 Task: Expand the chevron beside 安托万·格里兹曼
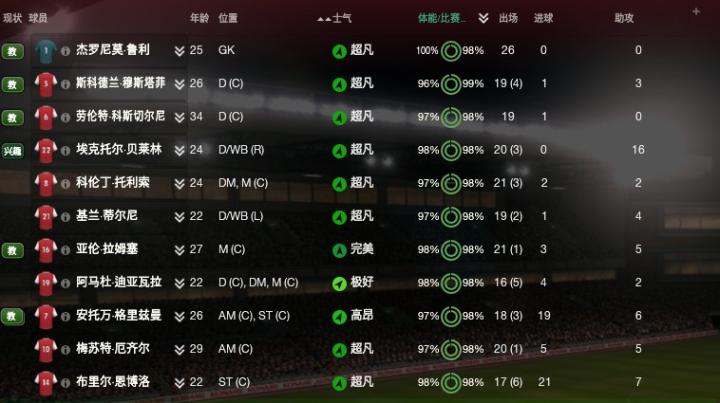[x=179, y=316]
